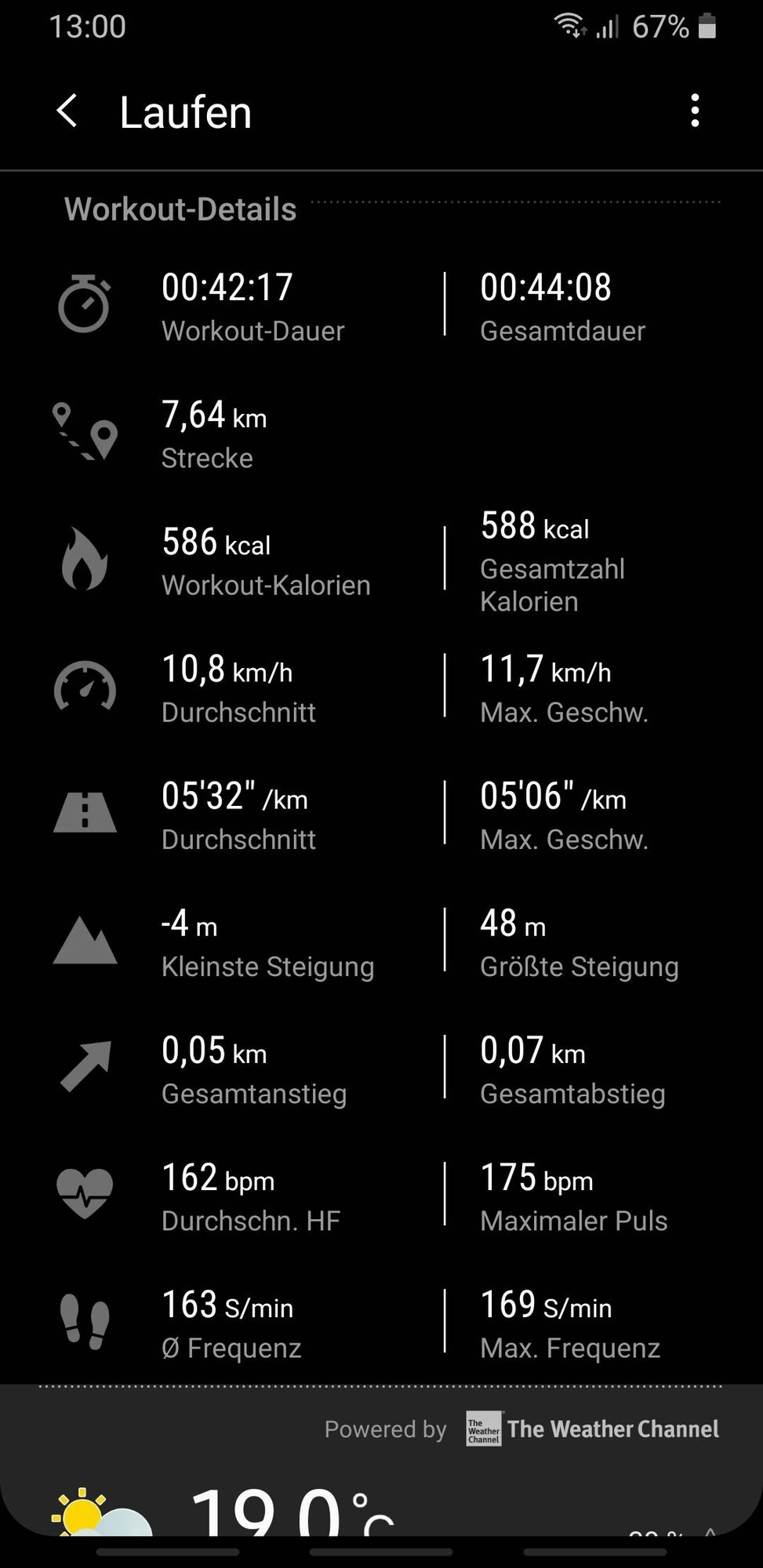Image resolution: width=763 pixels, height=1568 pixels.
Task: Open the three-dot overflow menu
Action: coord(695,111)
